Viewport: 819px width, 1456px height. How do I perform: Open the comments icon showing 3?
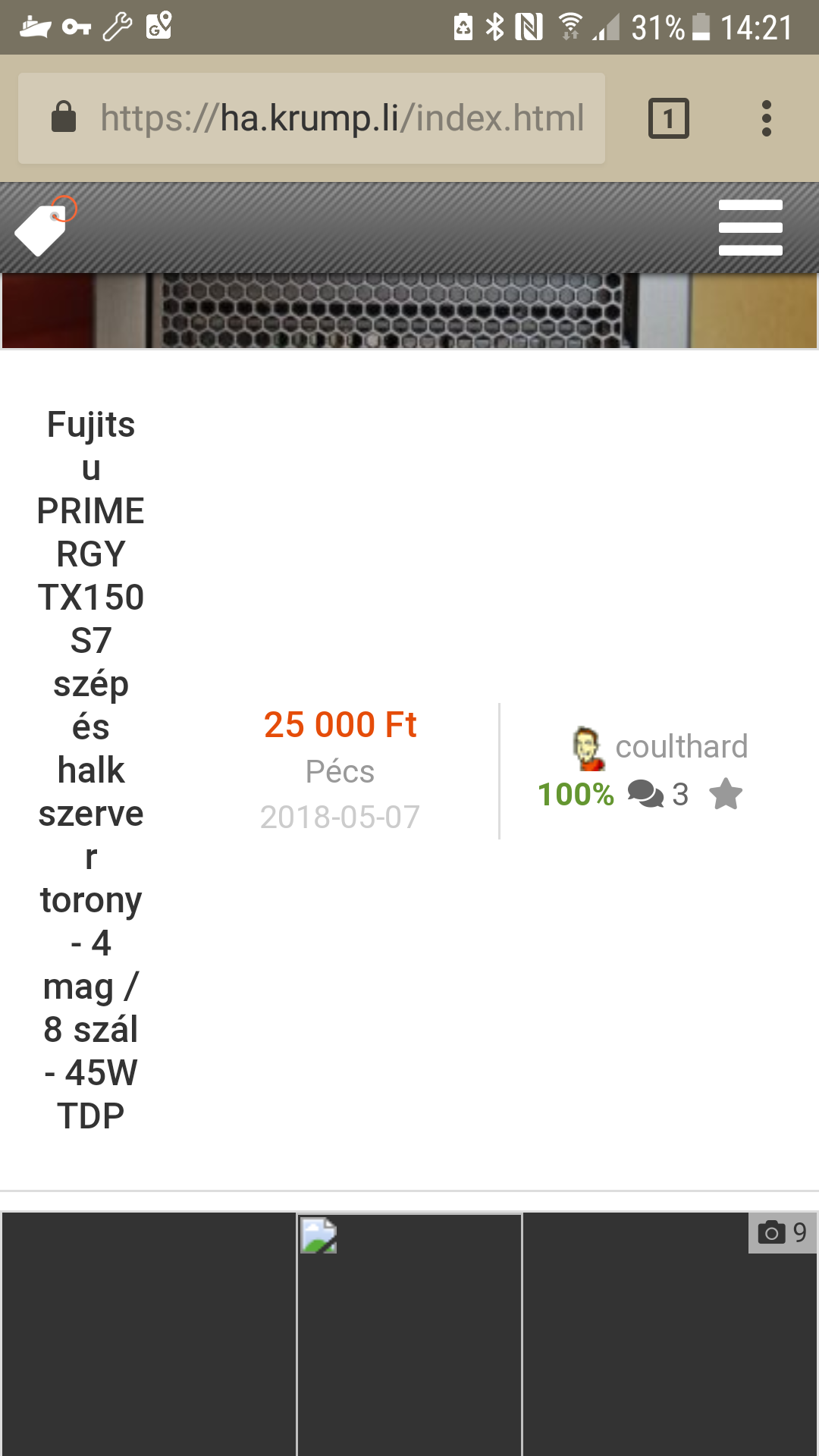point(646,795)
